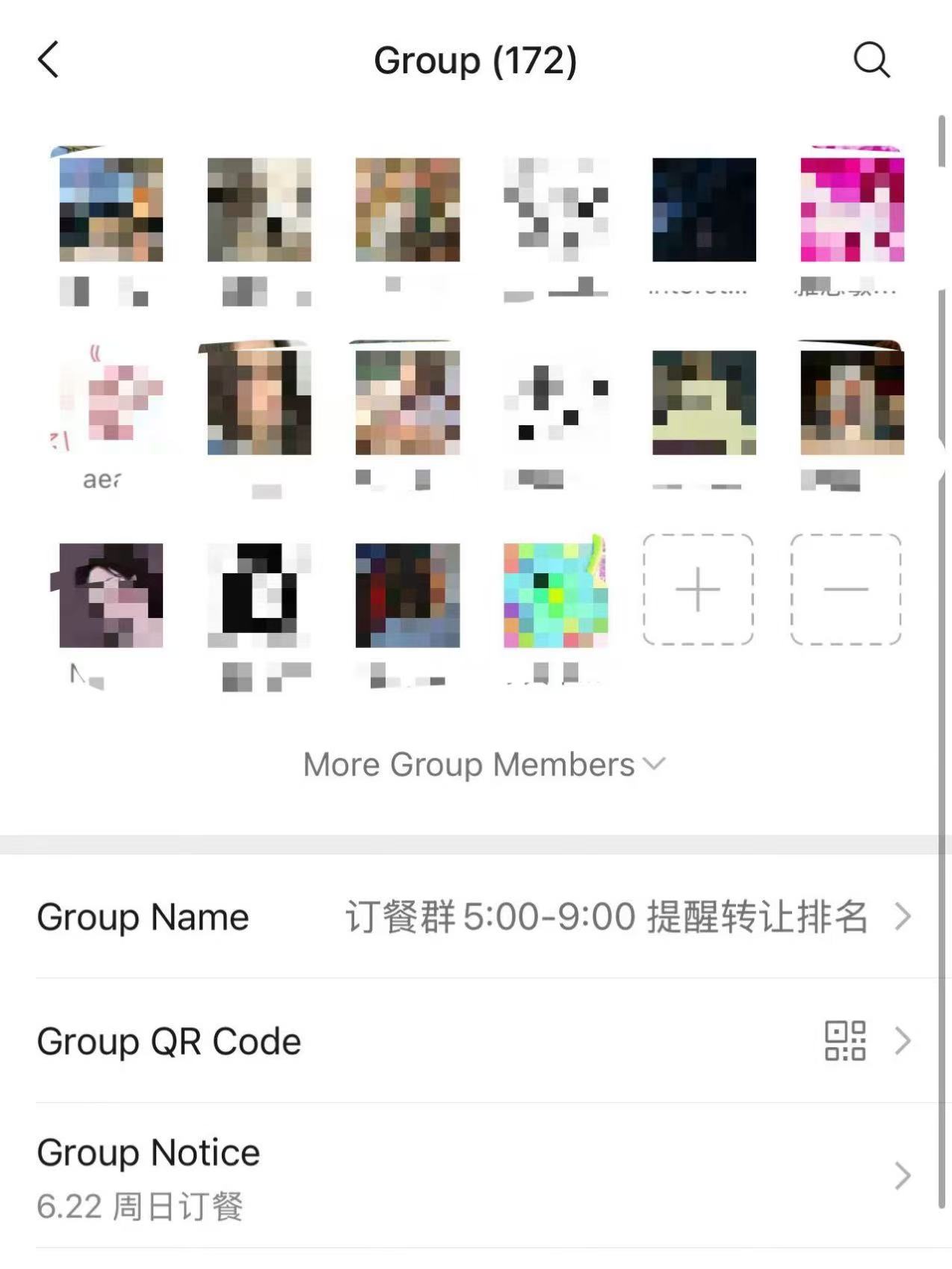Click the chevron beside Group QR Code
This screenshot has height=1269, width=952.
[903, 1041]
